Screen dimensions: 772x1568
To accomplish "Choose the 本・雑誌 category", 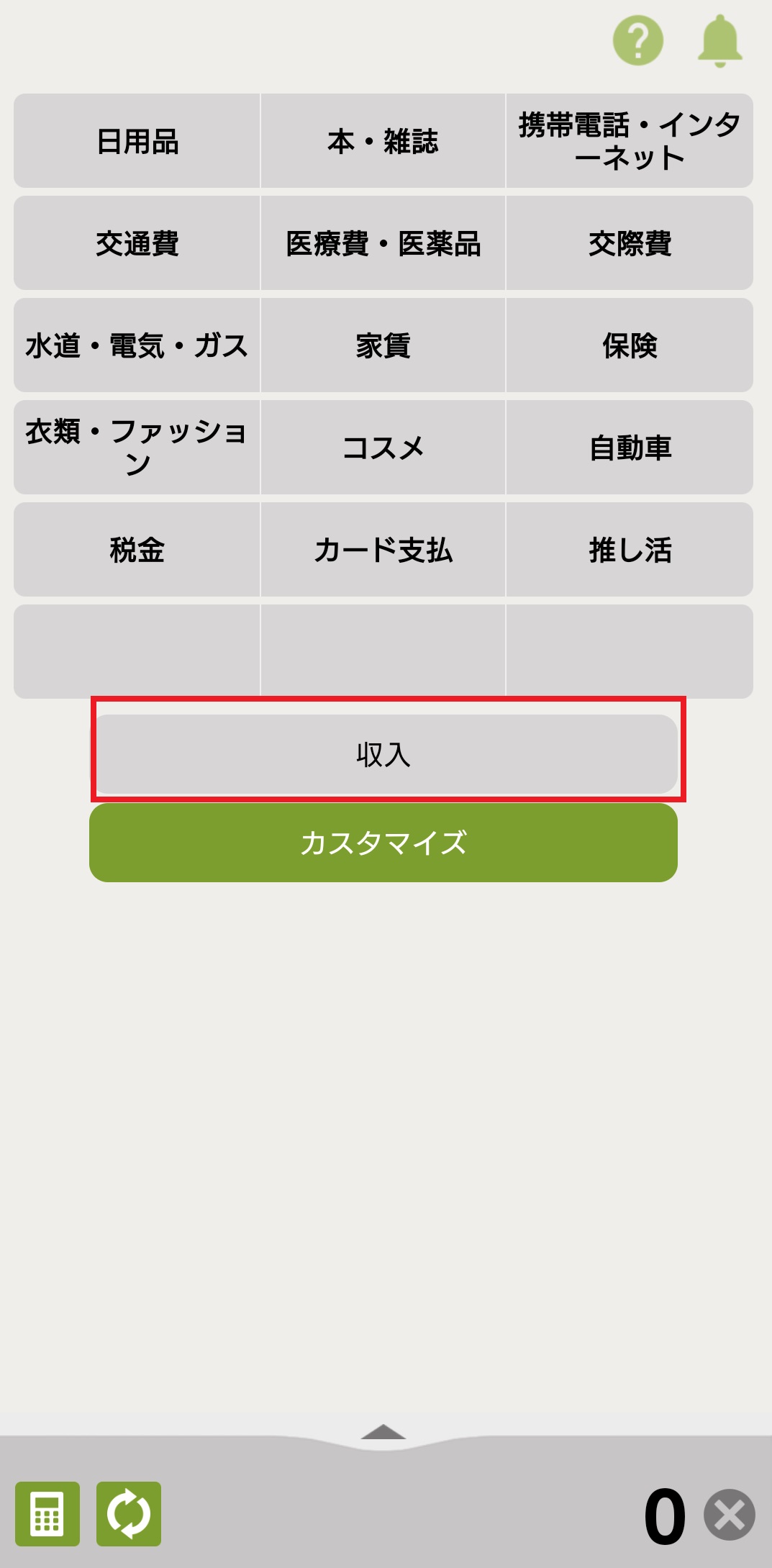I will click(x=383, y=141).
